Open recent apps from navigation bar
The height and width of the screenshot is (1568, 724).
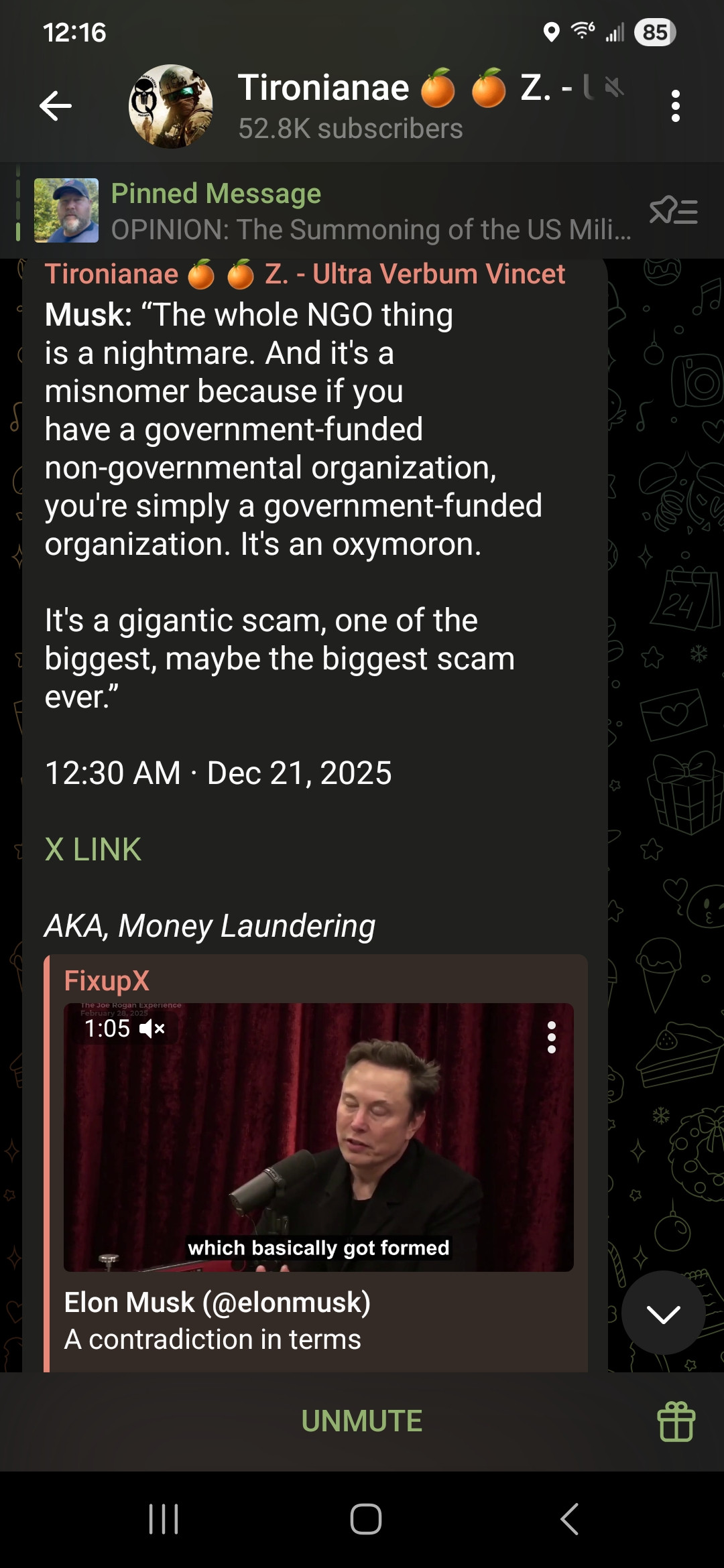tap(164, 1519)
